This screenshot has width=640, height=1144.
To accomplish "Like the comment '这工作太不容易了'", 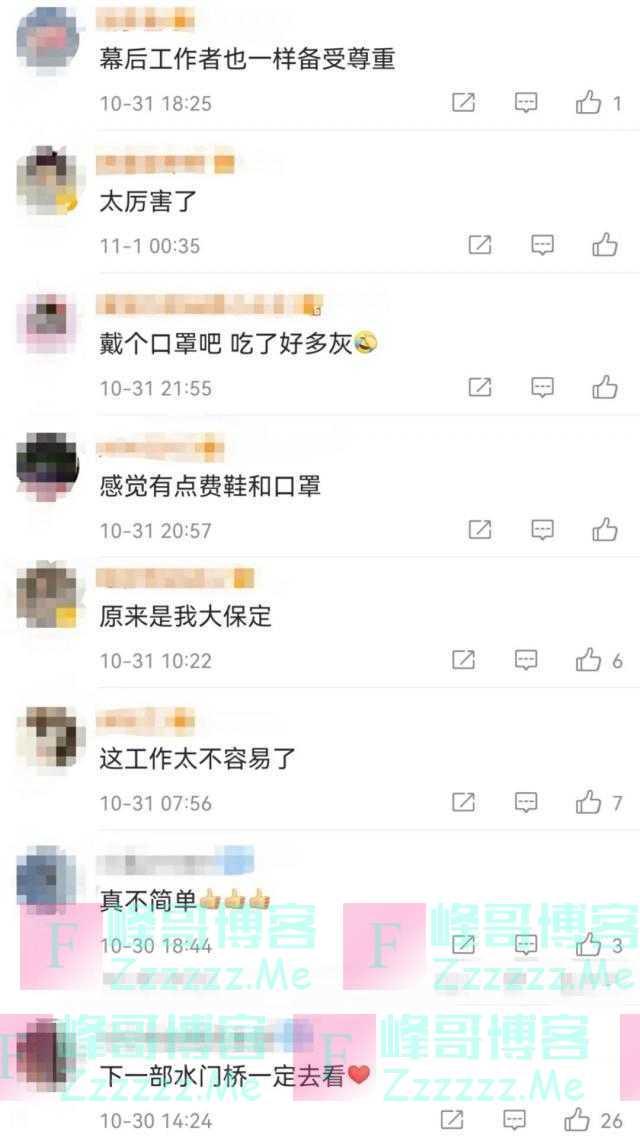I will (x=589, y=802).
